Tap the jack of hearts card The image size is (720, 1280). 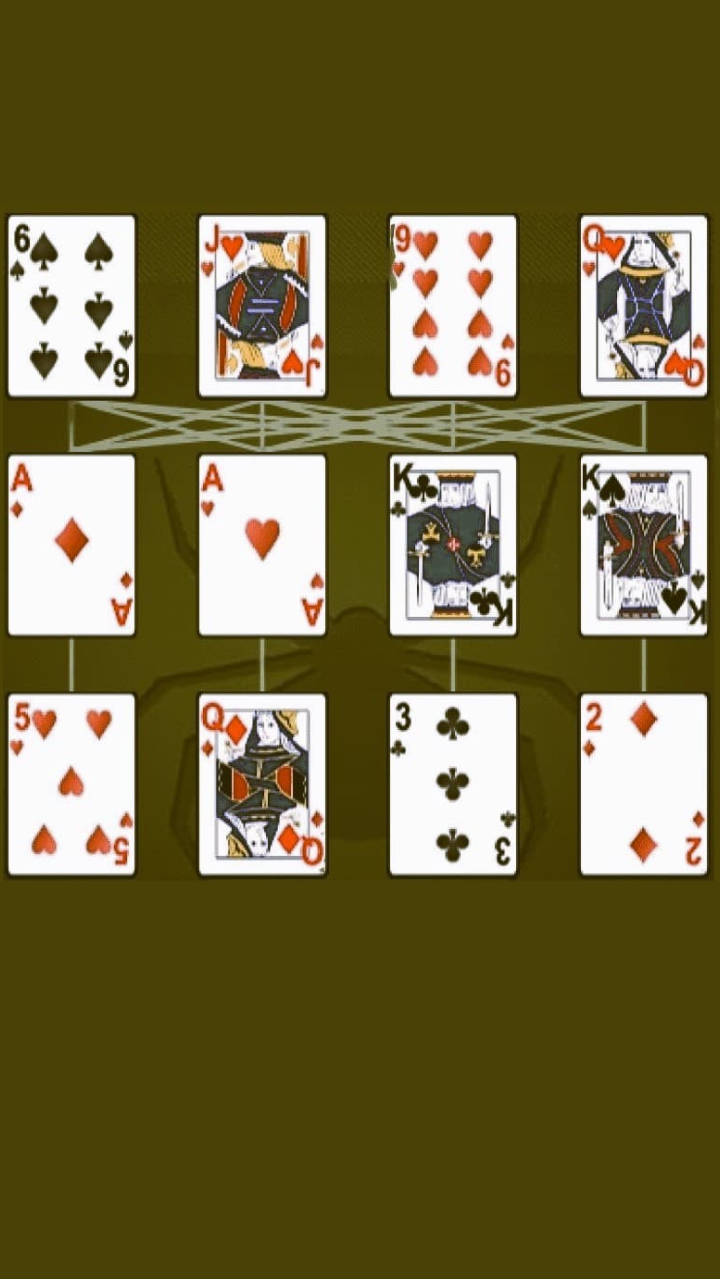[262, 306]
